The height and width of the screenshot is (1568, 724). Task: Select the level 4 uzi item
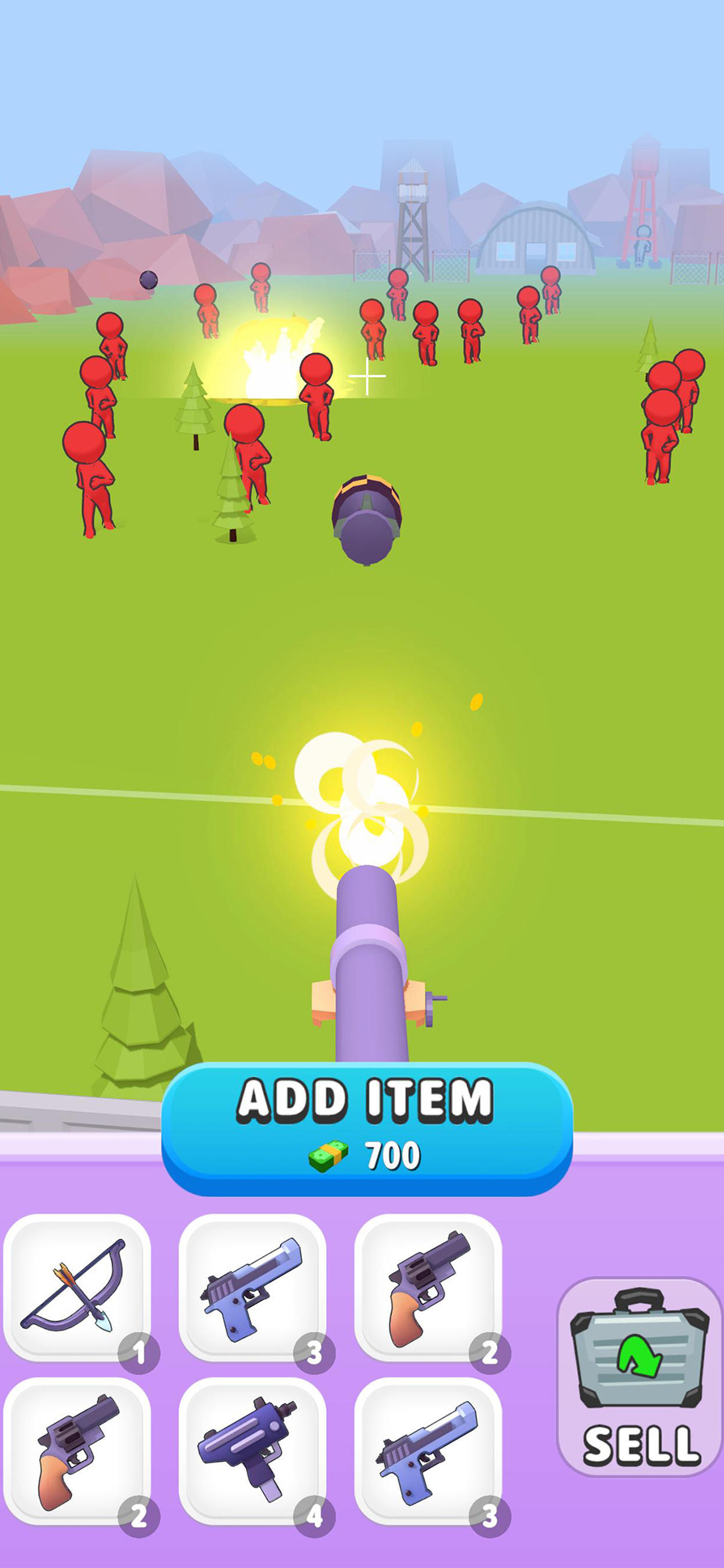pyautogui.click(x=252, y=1451)
